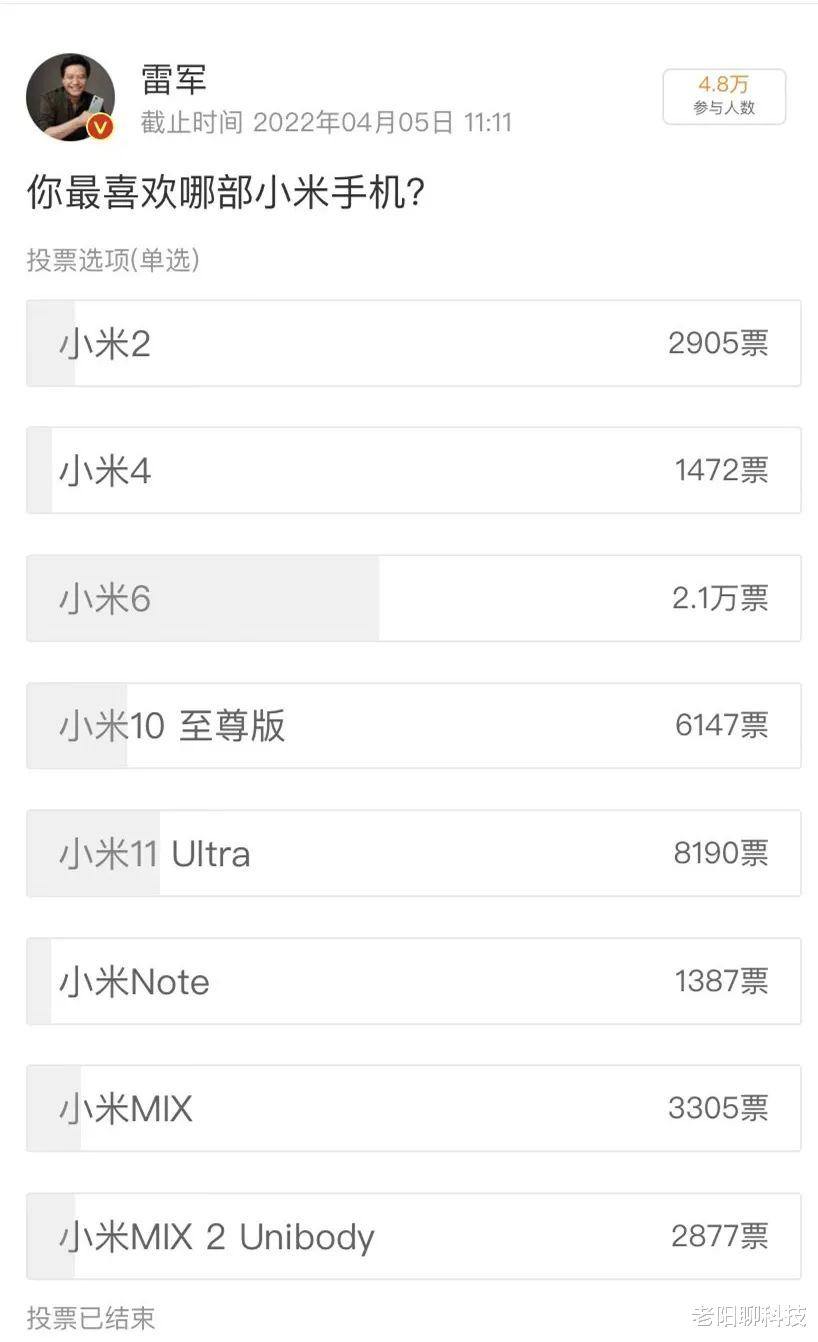Image resolution: width=818 pixels, height=1342 pixels.
Task: Select the 小米2 poll option
Action: point(410,342)
